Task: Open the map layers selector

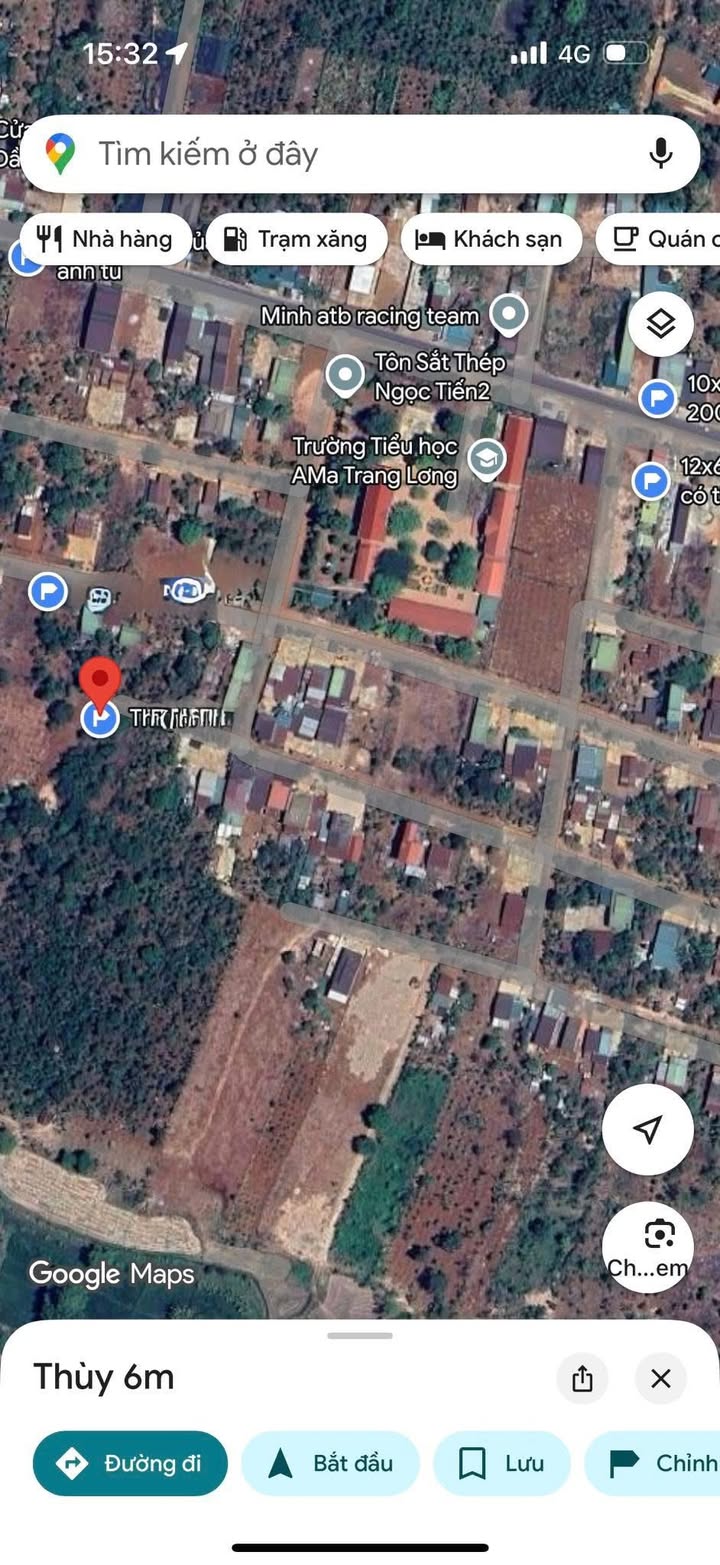Action: pos(660,324)
